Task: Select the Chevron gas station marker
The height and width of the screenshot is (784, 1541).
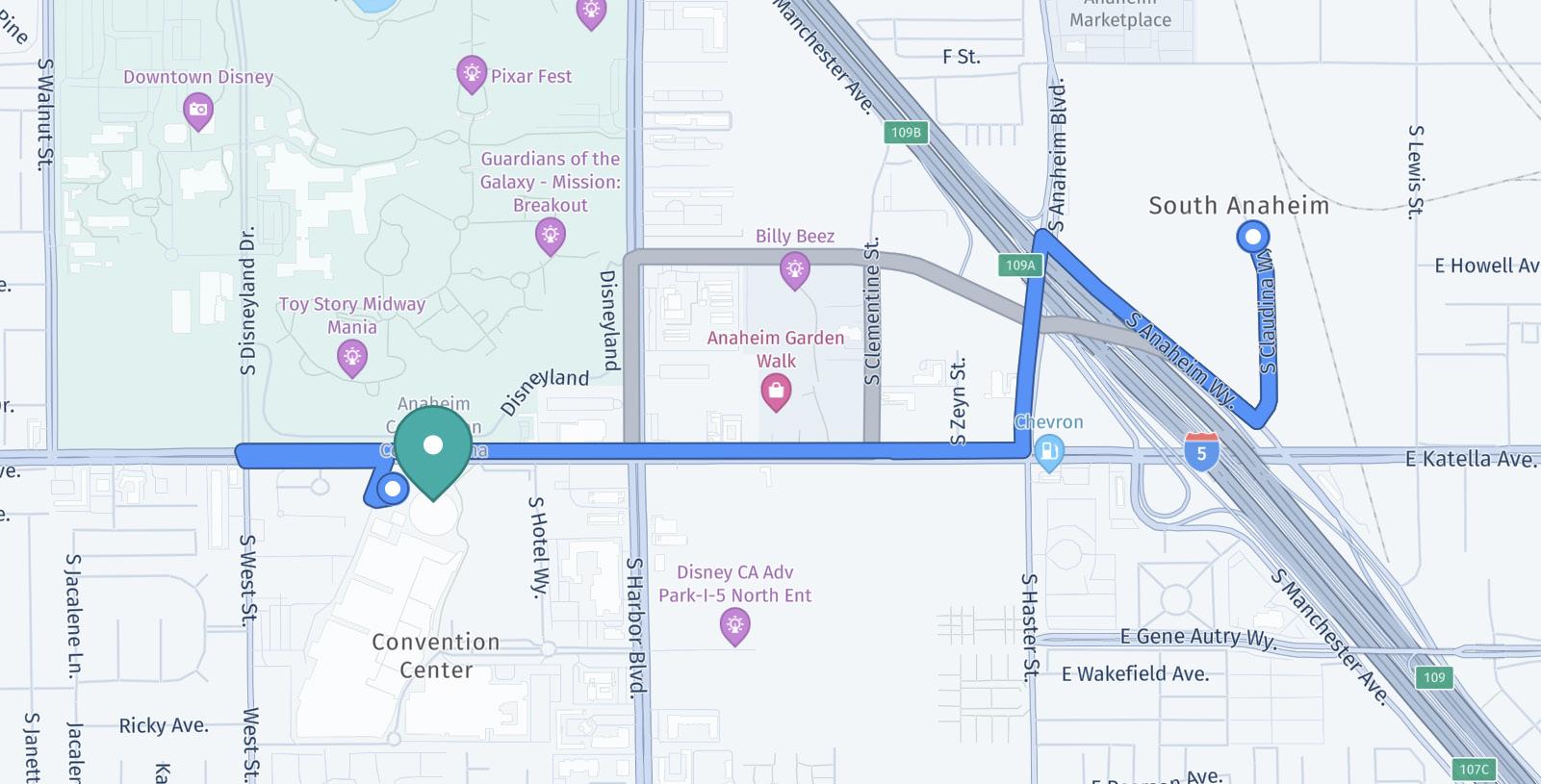Action: click(x=1049, y=450)
